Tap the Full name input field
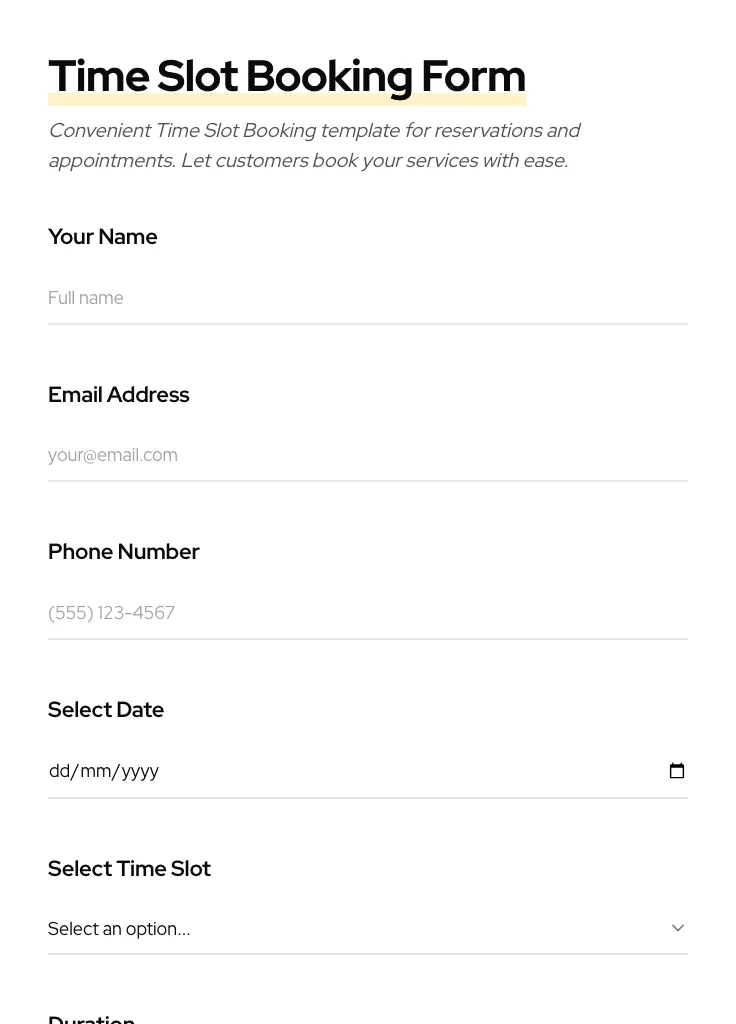 (x=367, y=298)
